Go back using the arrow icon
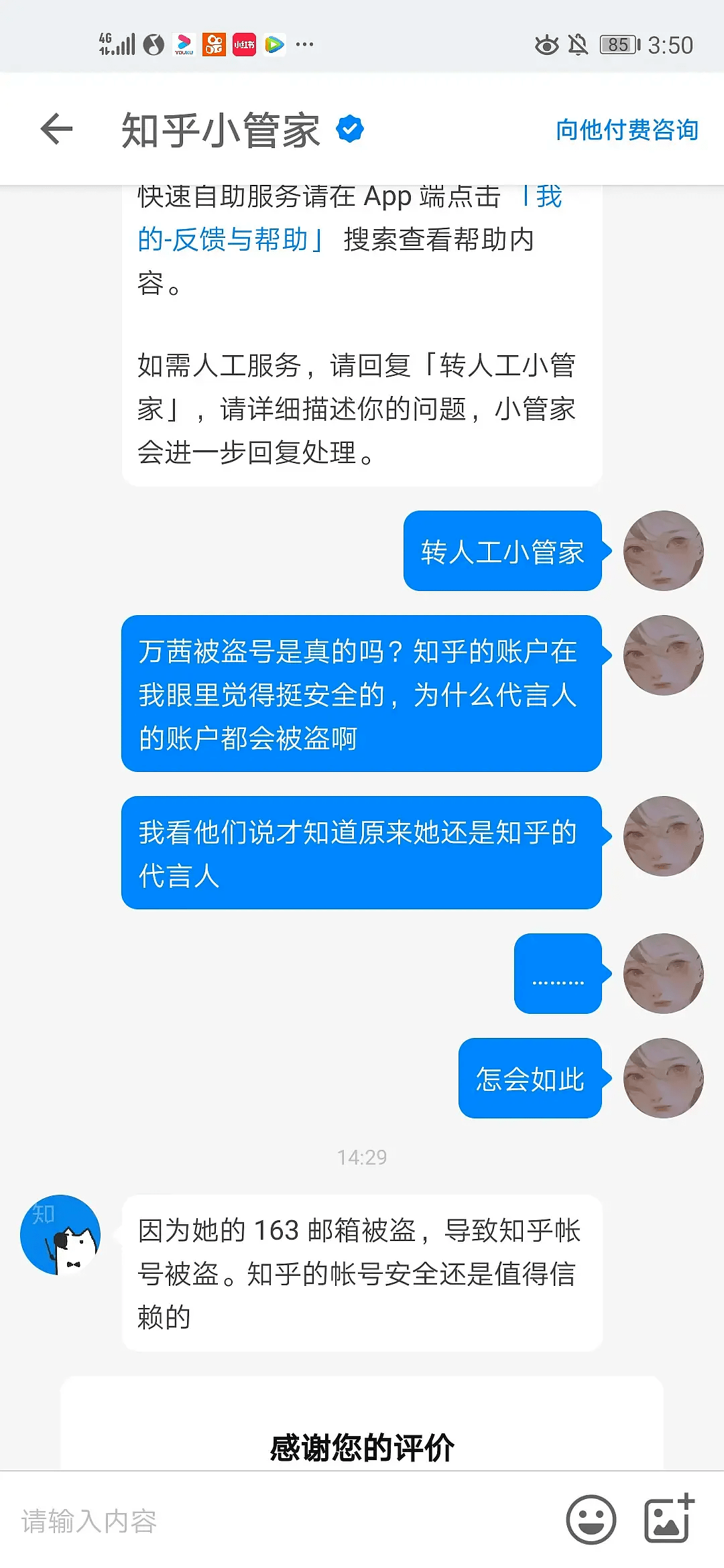724x1568 pixels. pyautogui.click(x=56, y=129)
